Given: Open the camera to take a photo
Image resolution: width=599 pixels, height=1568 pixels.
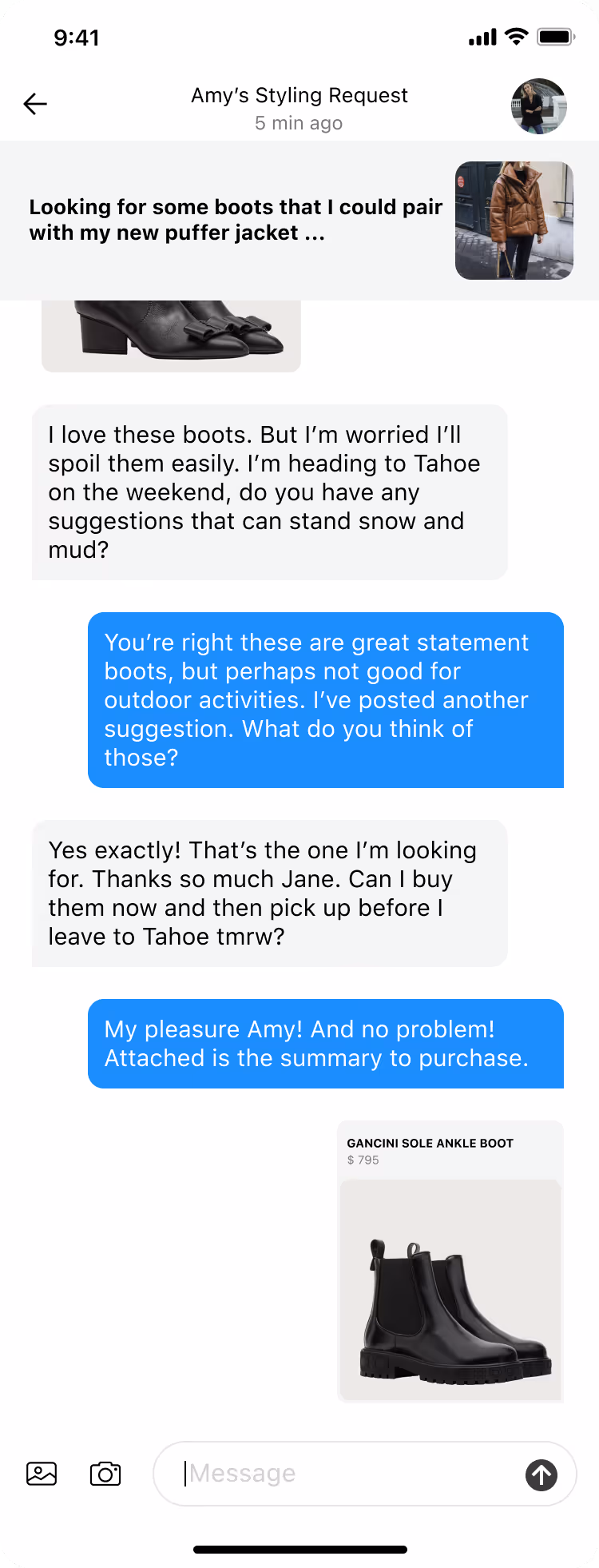Looking at the screenshot, I should click(105, 1474).
